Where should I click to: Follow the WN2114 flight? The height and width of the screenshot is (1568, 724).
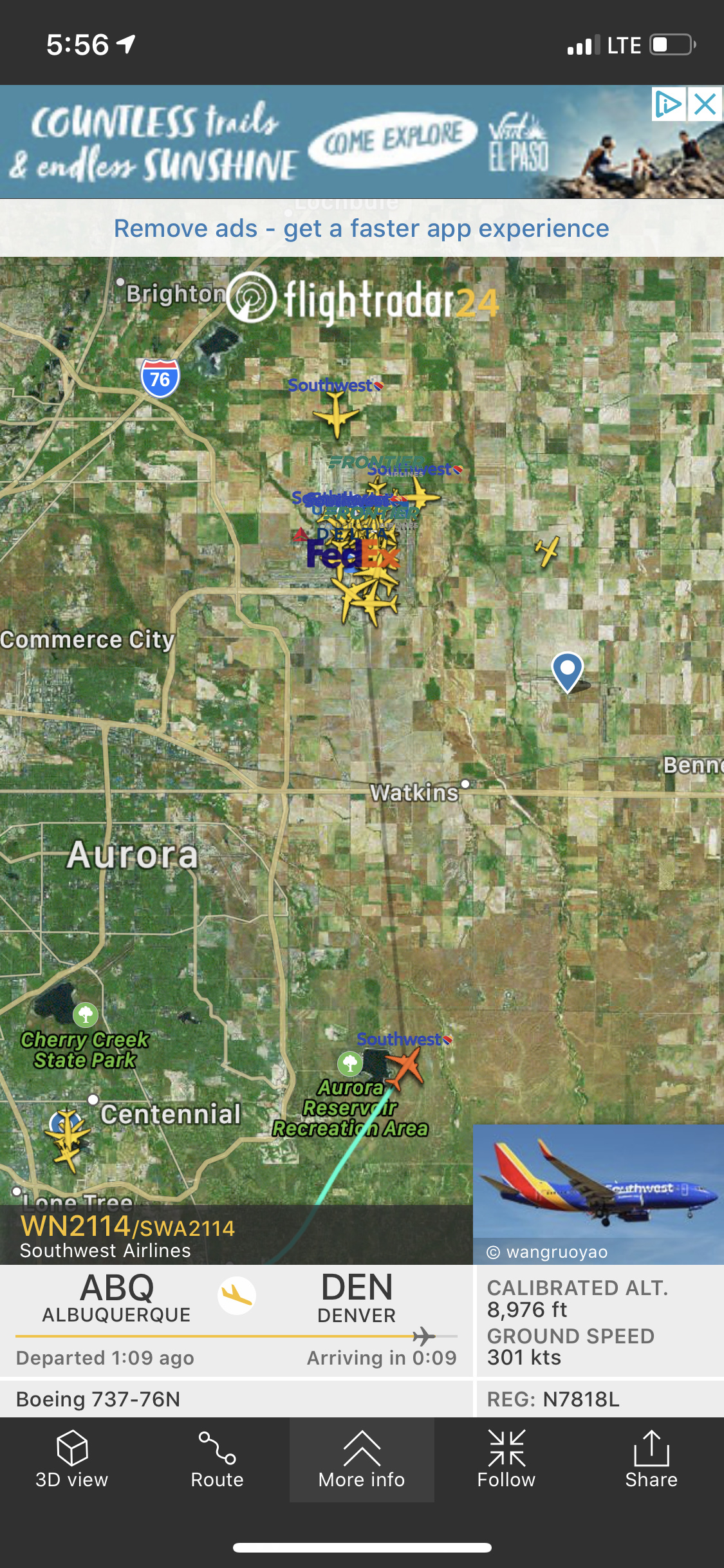[x=506, y=1460]
